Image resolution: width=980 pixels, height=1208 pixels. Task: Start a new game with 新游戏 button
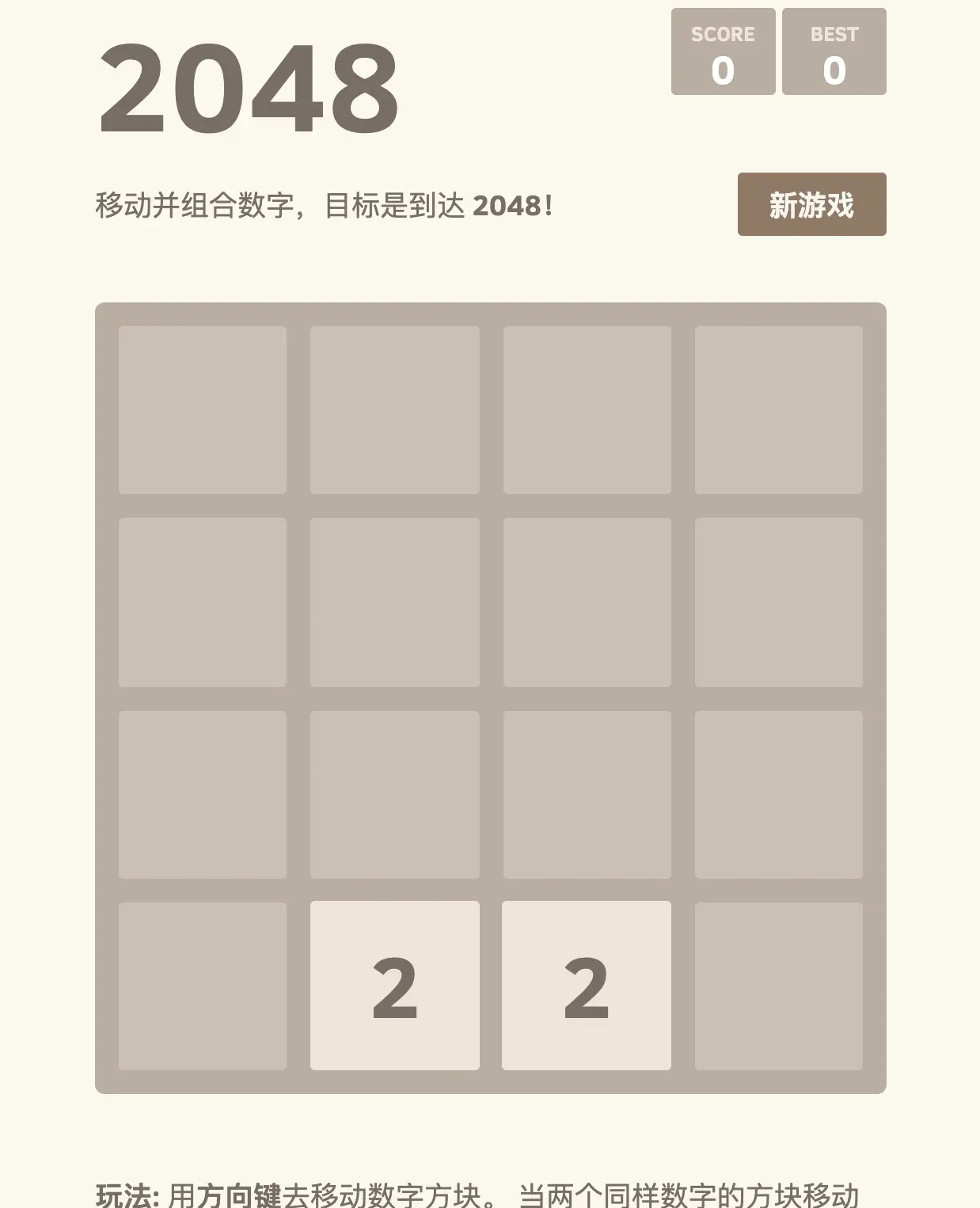pos(811,204)
